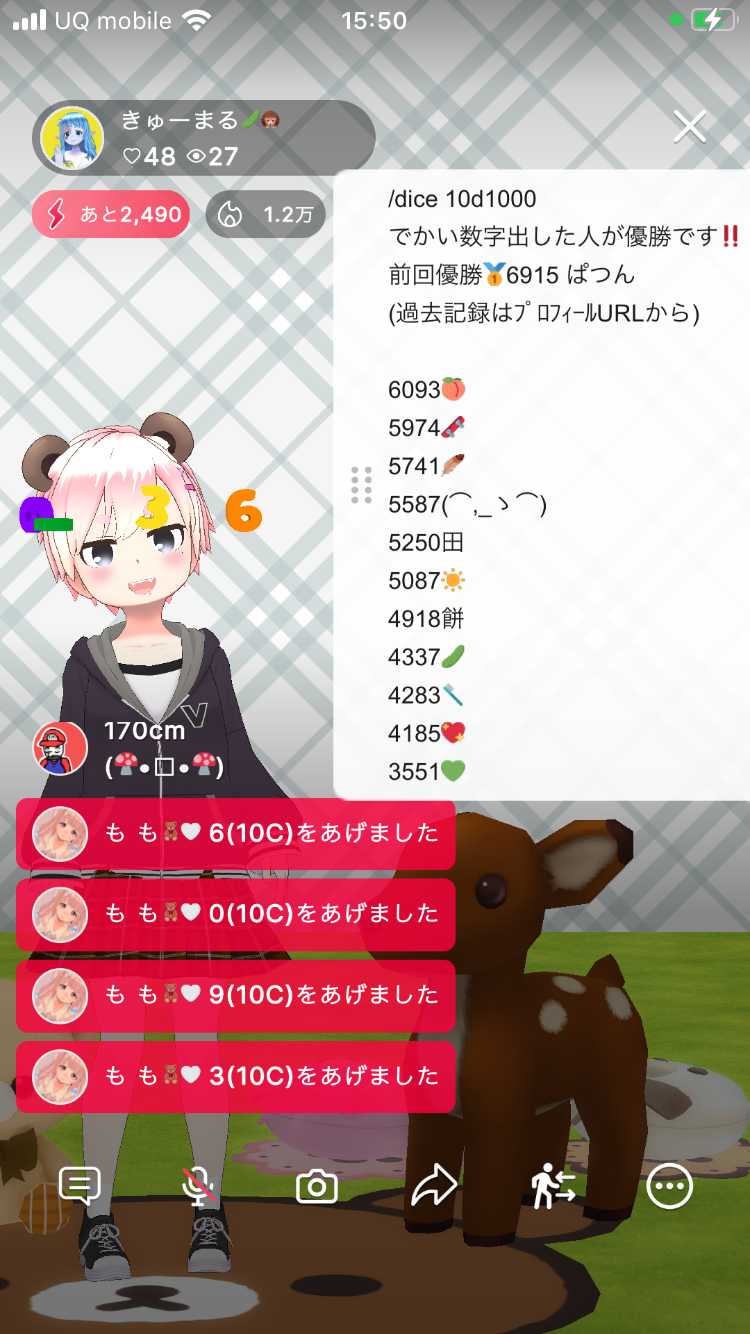Open streamer きゅーまる's profile badge
The width and height of the screenshot is (750, 1334).
point(204,138)
